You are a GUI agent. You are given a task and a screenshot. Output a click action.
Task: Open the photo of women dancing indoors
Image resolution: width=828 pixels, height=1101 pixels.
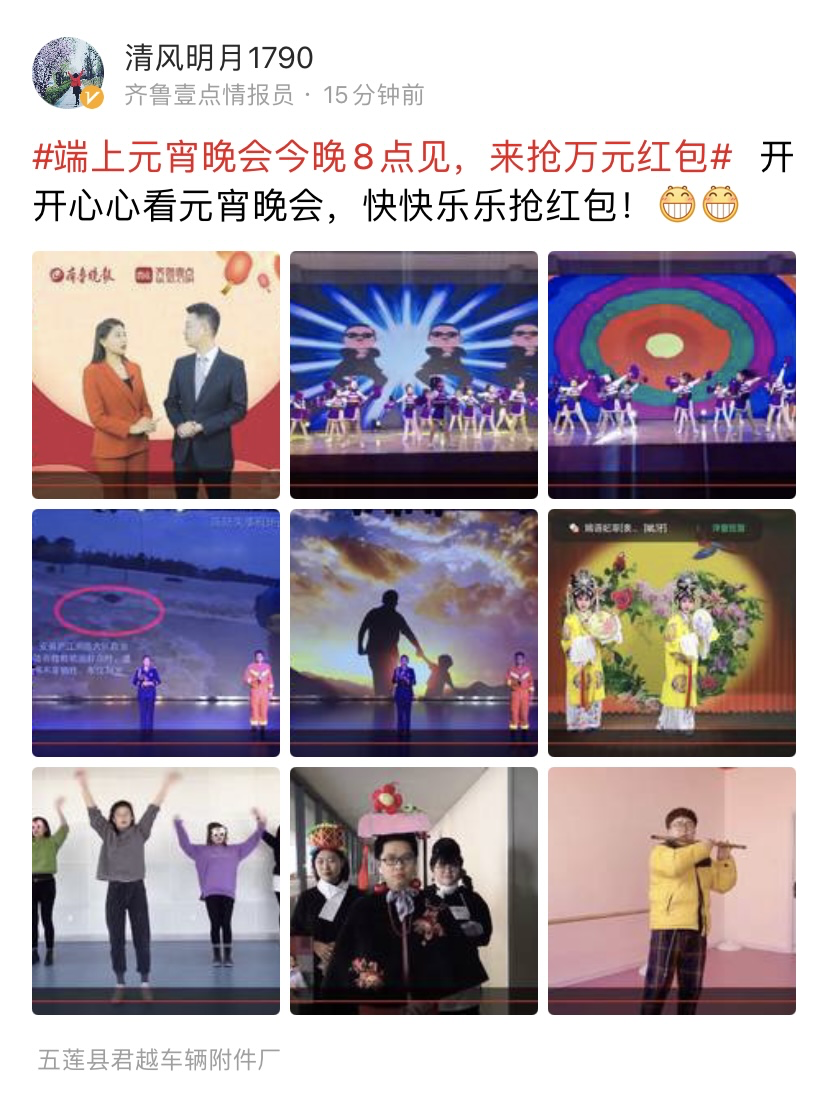click(156, 891)
